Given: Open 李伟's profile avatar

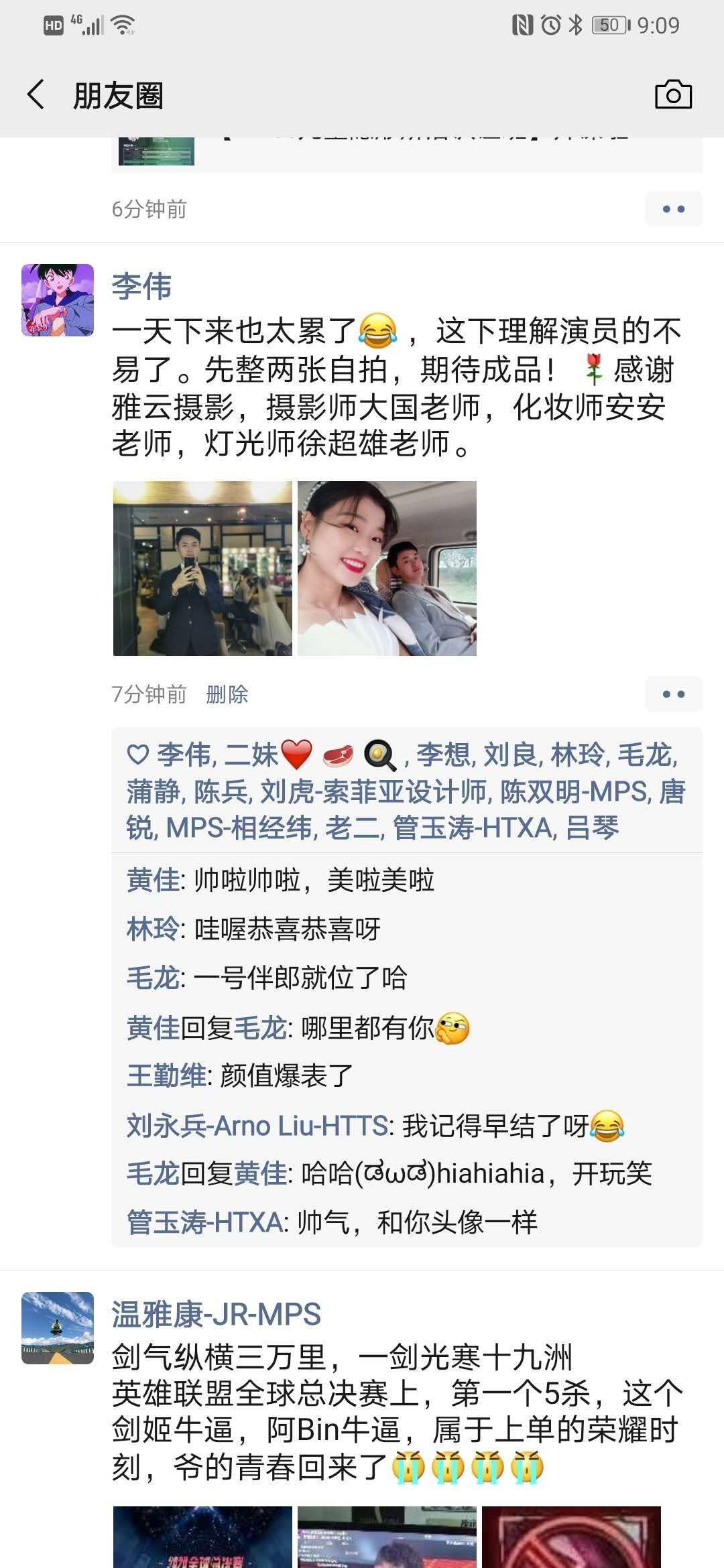Looking at the screenshot, I should pos(58,300).
